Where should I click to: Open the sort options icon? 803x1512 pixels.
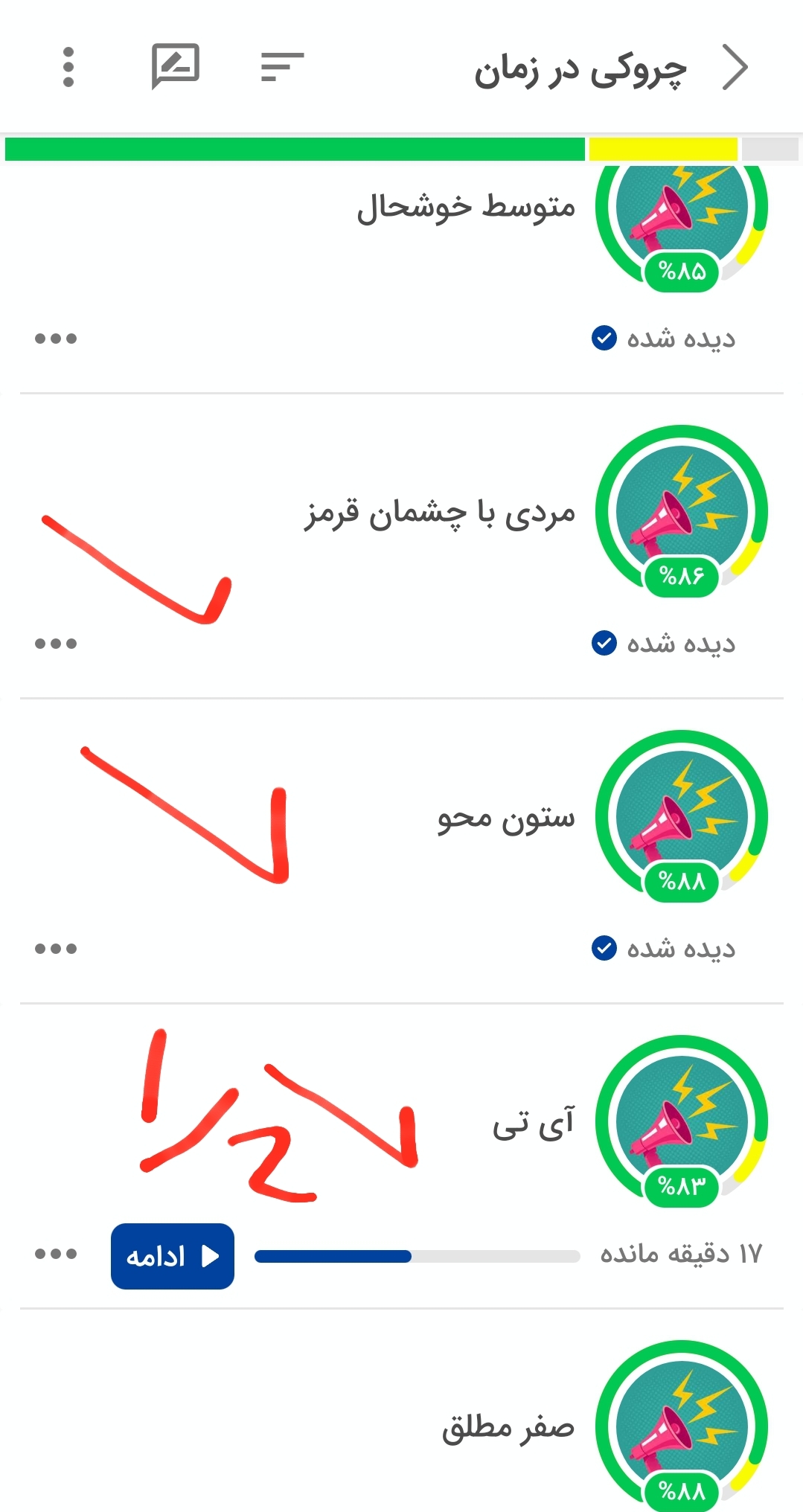283,67
